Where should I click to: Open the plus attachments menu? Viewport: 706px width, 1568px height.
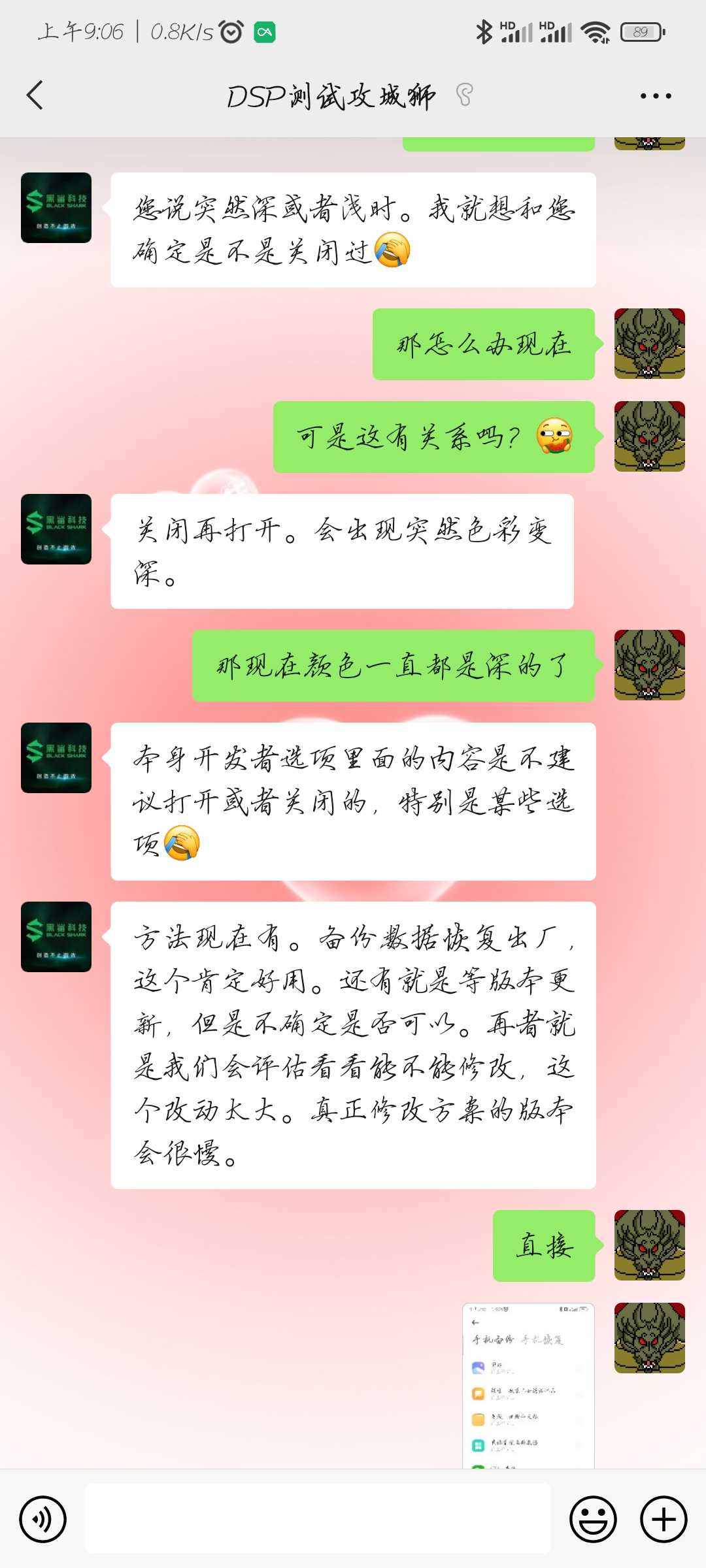tap(663, 1519)
